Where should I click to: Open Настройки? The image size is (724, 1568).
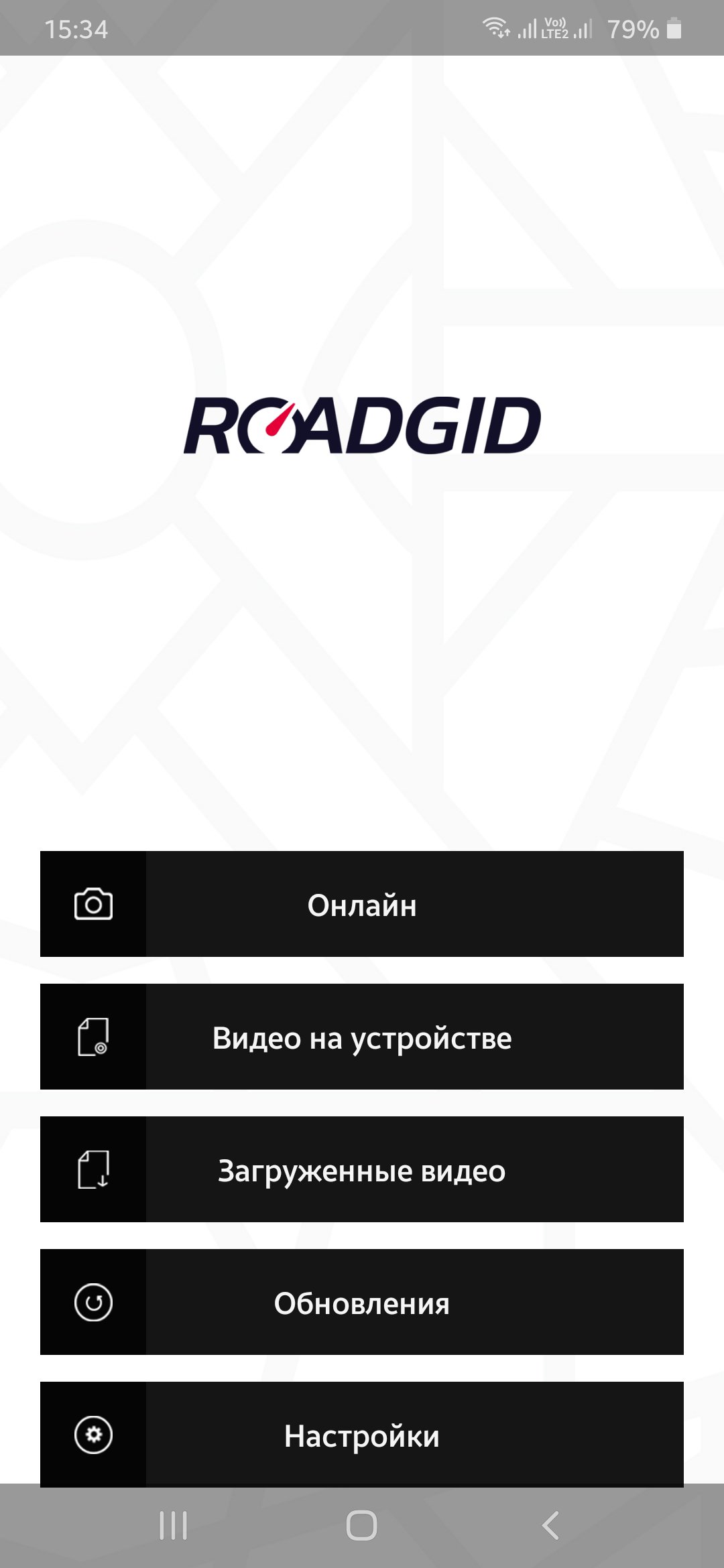tap(362, 1435)
